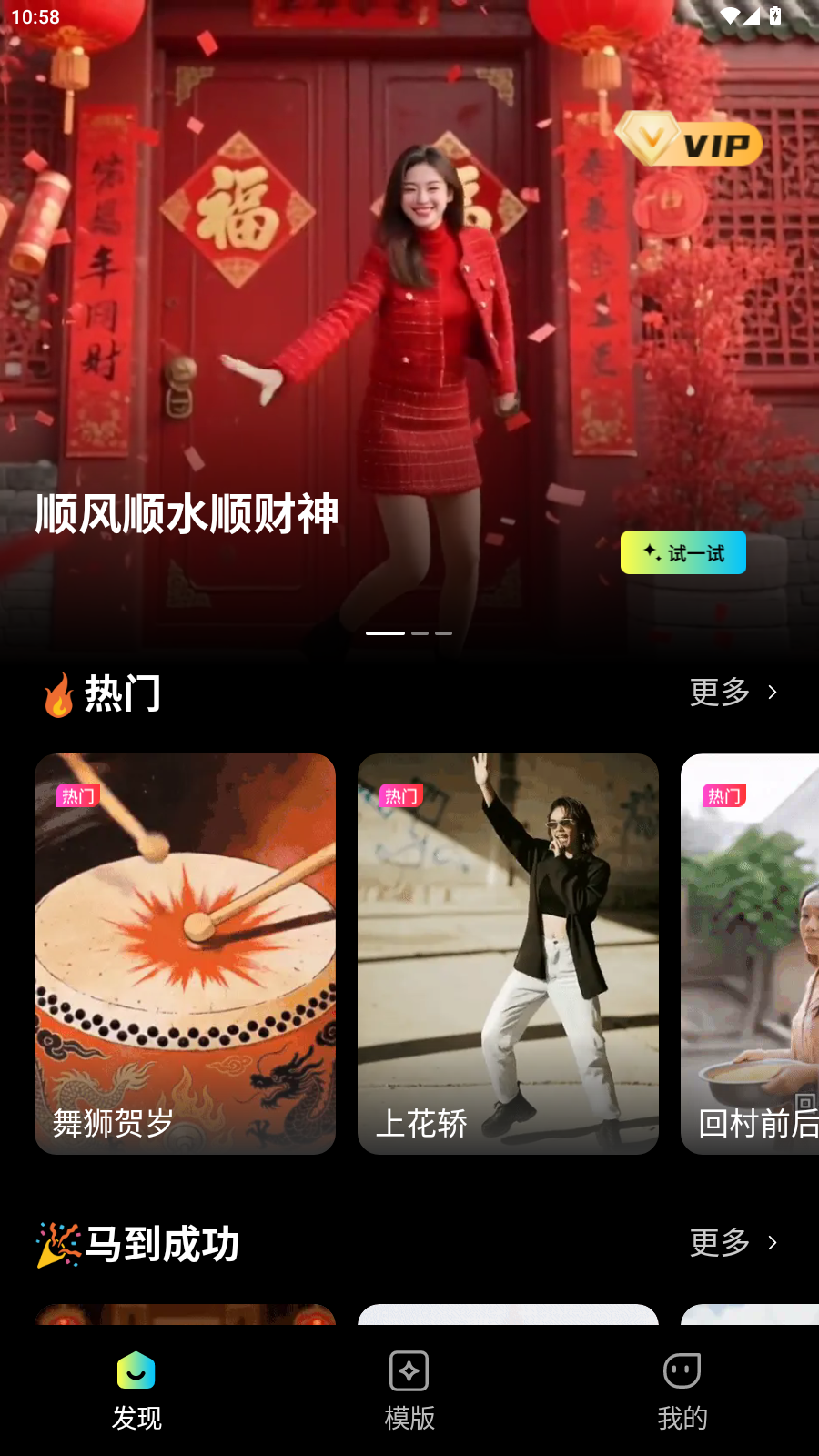The width and height of the screenshot is (819, 1456).
Task: Open the 顺风顺水顺财神 banner title
Action: (x=186, y=512)
